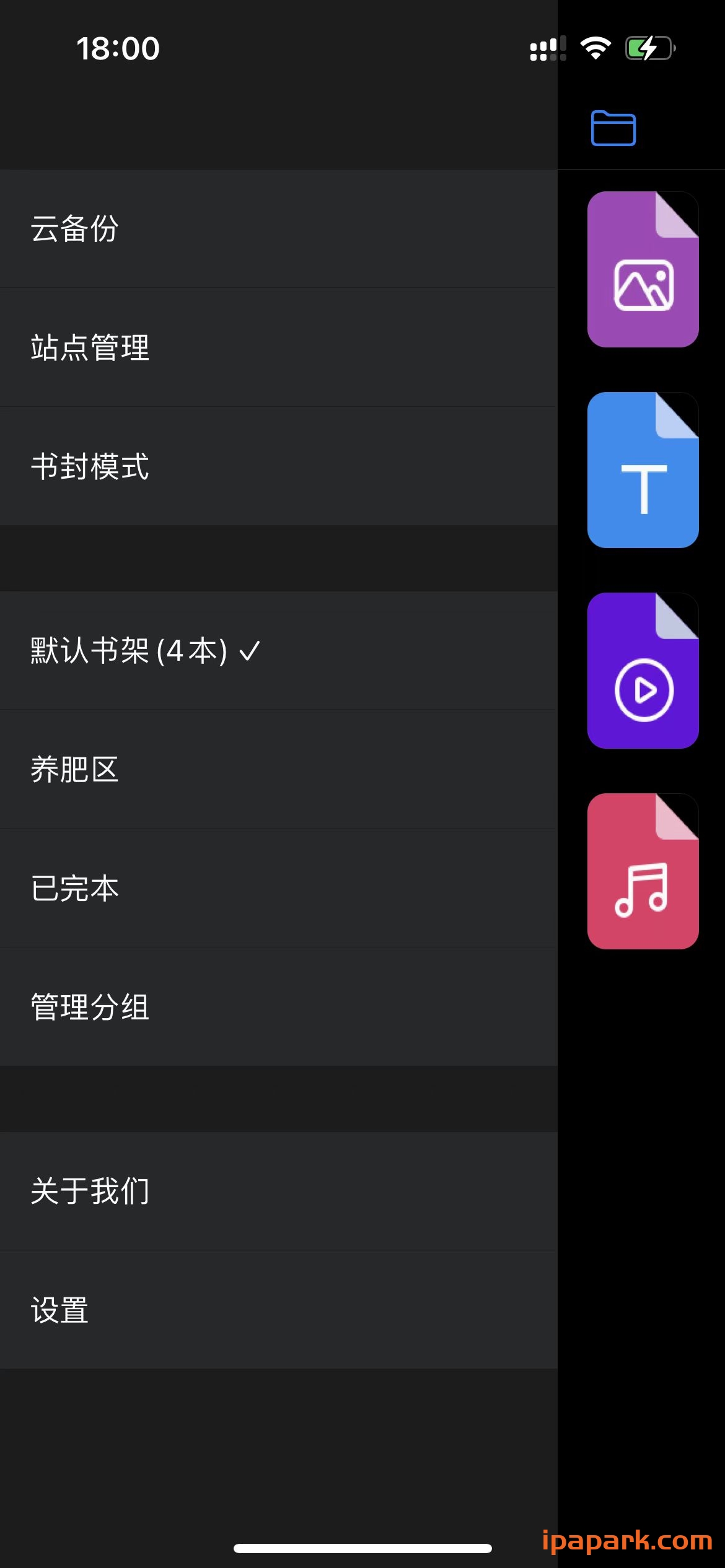Click the Wi-Fi icon in status bar
This screenshot has width=725, height=1568.
point(595,48)
